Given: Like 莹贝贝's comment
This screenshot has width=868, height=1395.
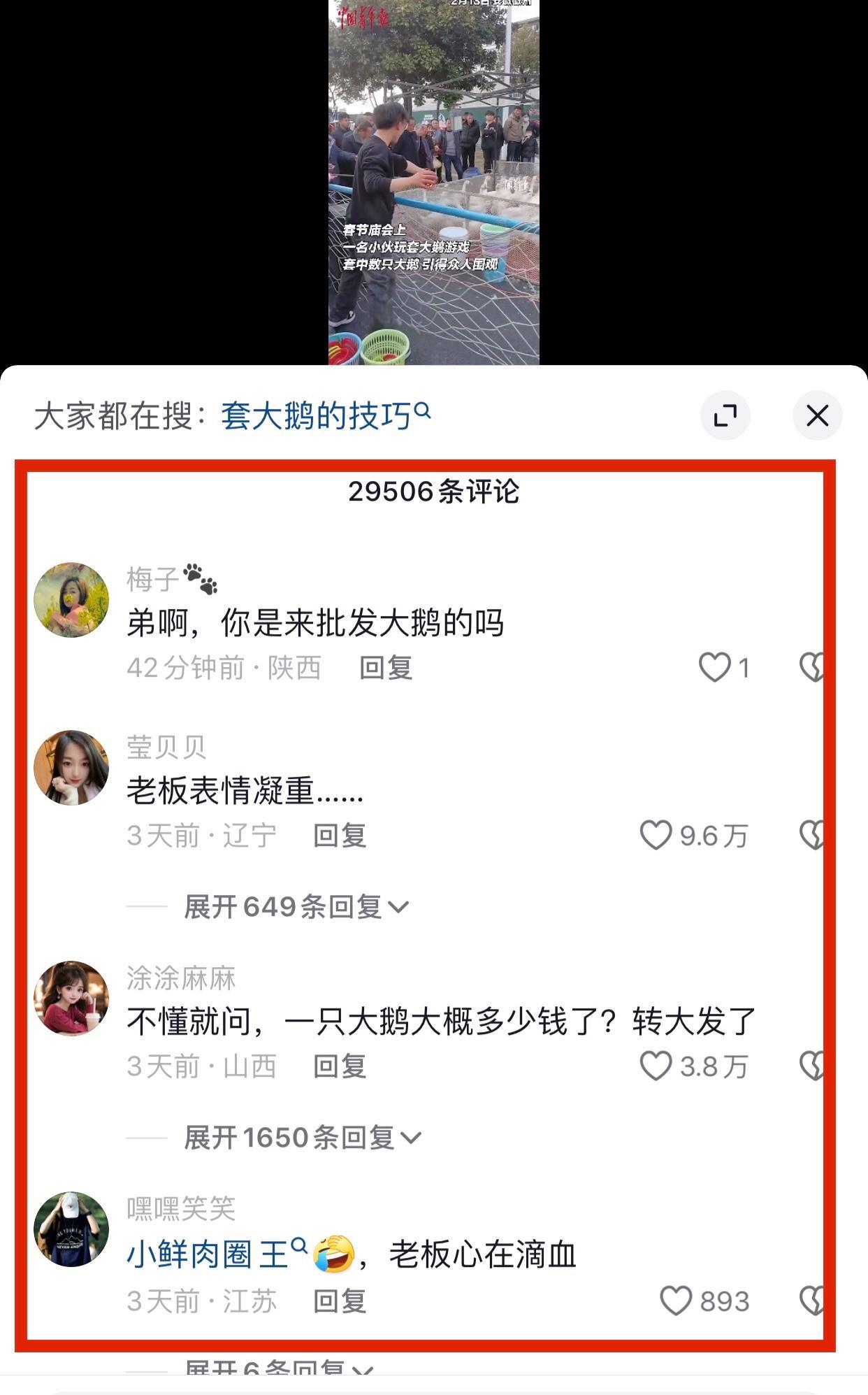Looking at the screenshot, I should 656,835.
